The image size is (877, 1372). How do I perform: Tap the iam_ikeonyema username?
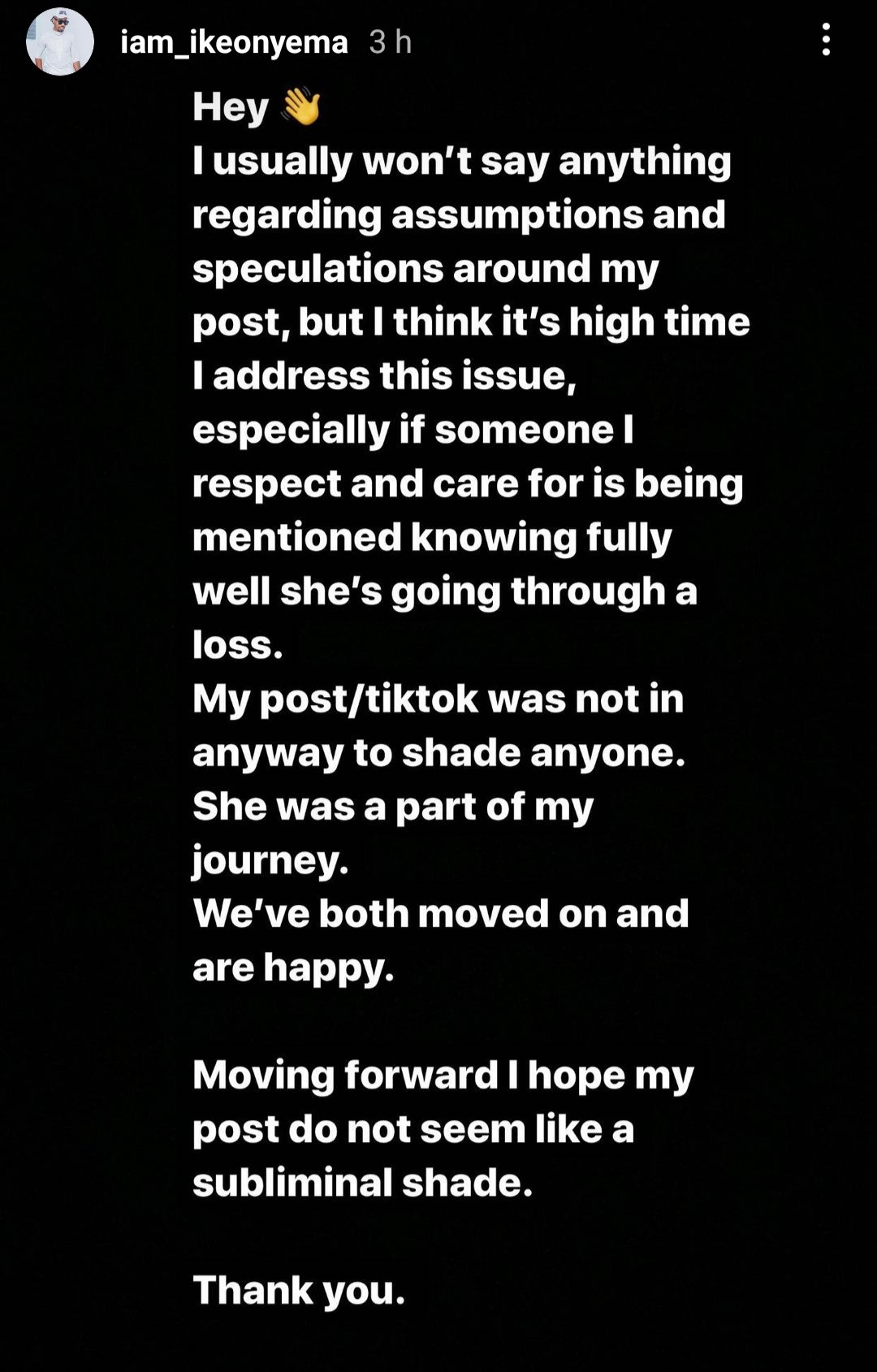[234, 42]
